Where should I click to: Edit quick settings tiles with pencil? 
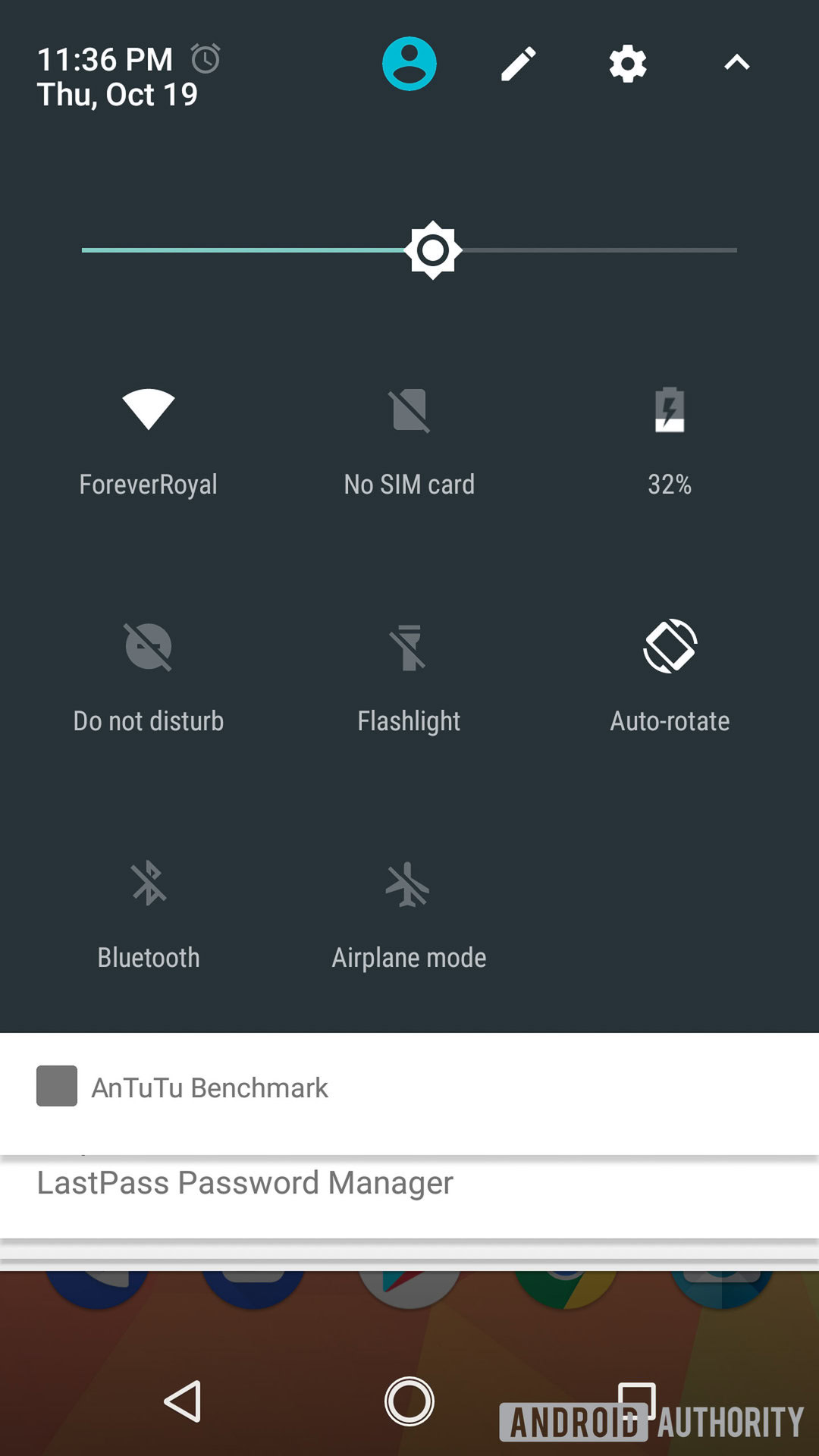(x=519, y=64)
